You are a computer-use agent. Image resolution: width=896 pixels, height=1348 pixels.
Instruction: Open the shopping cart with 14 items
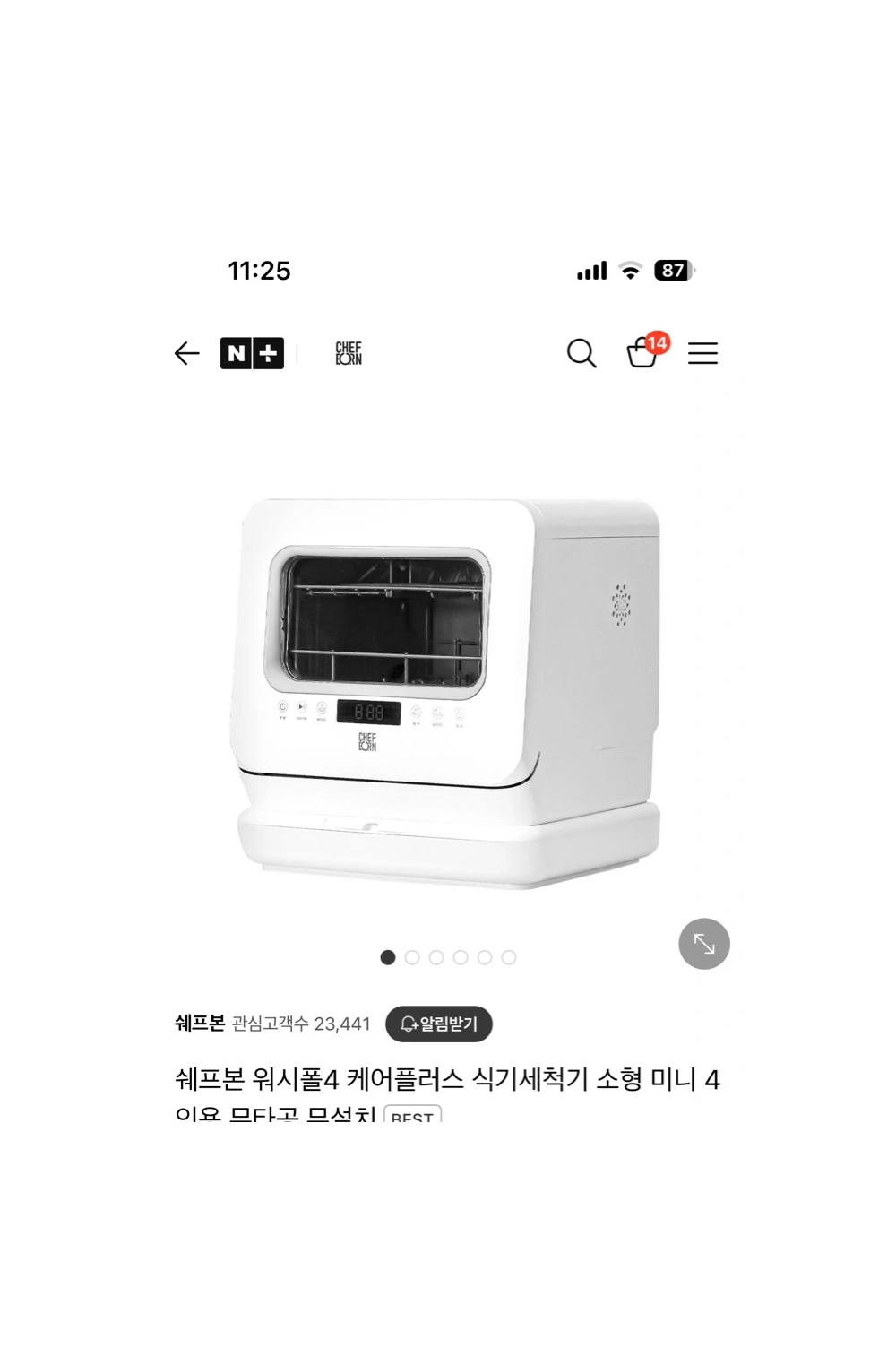(x=643, y=352)
